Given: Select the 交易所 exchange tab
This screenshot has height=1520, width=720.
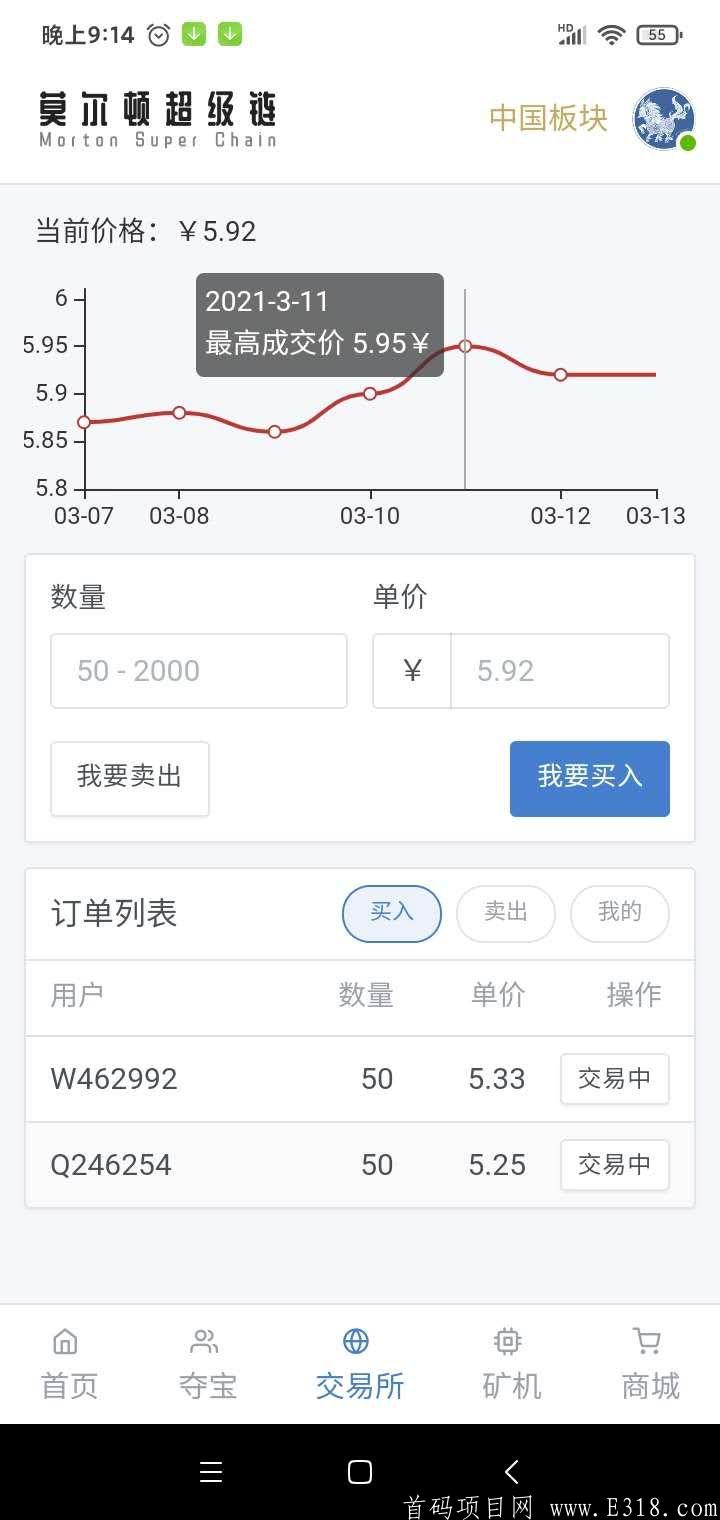Looking at the screenshot, I should [359, 1364].
